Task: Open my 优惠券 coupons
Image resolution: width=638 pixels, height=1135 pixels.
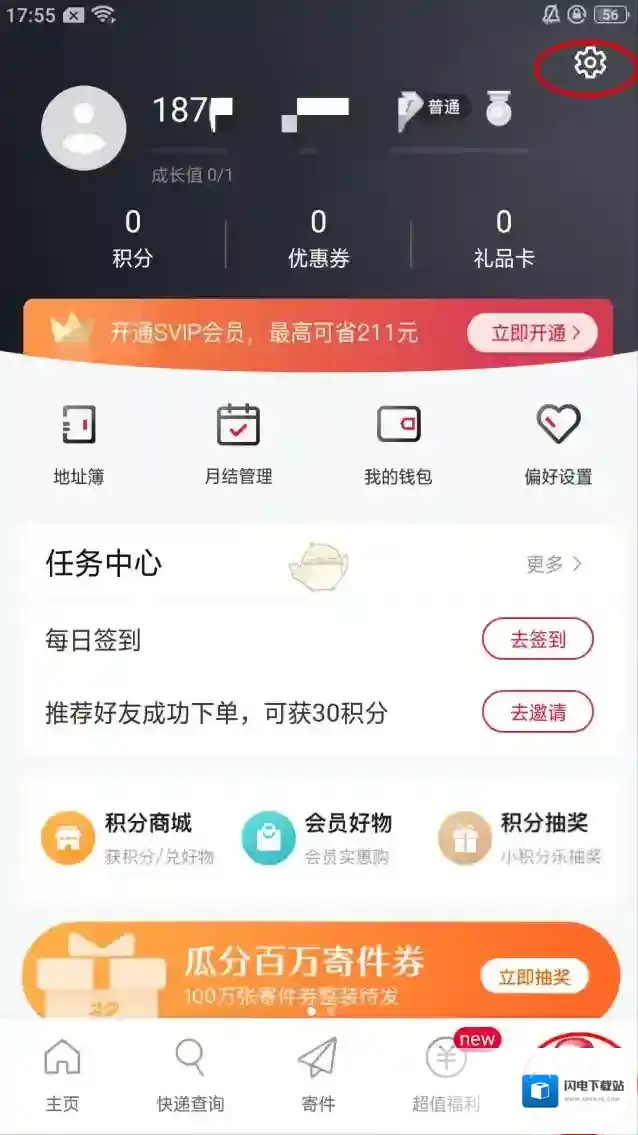Action: (318, 238)
